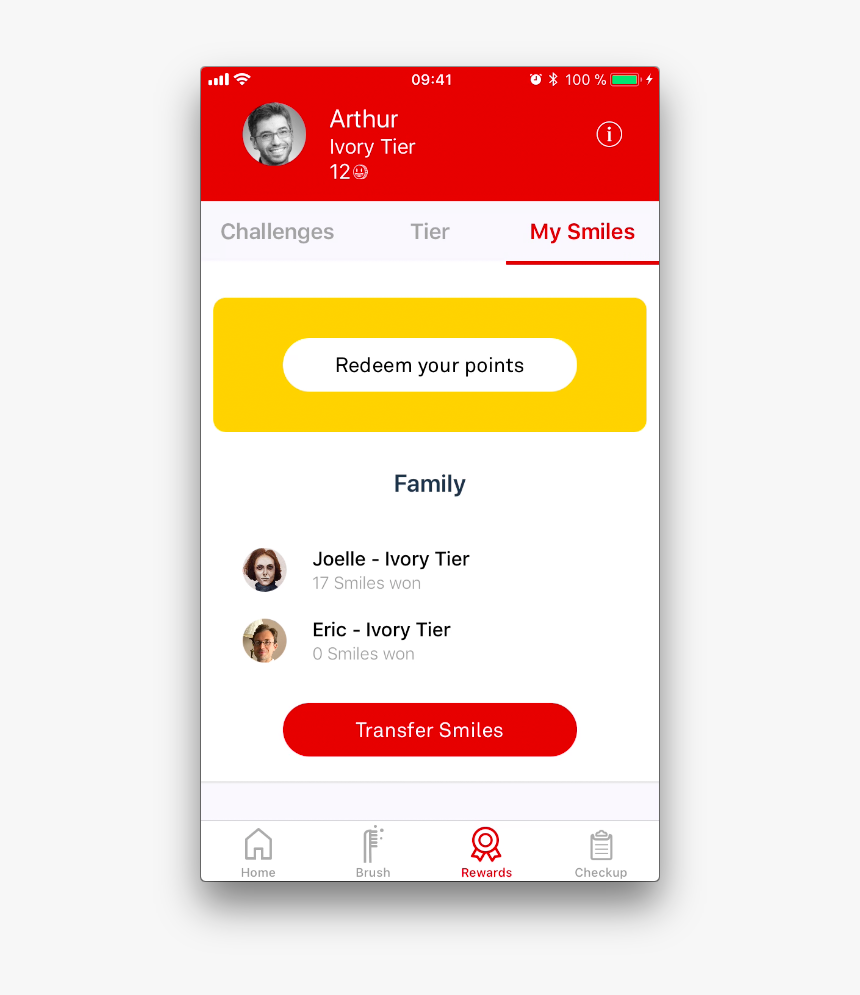Viewport: 860px width, 995px height.
Task: Open the Checkup tab
Action: point(600,852)
